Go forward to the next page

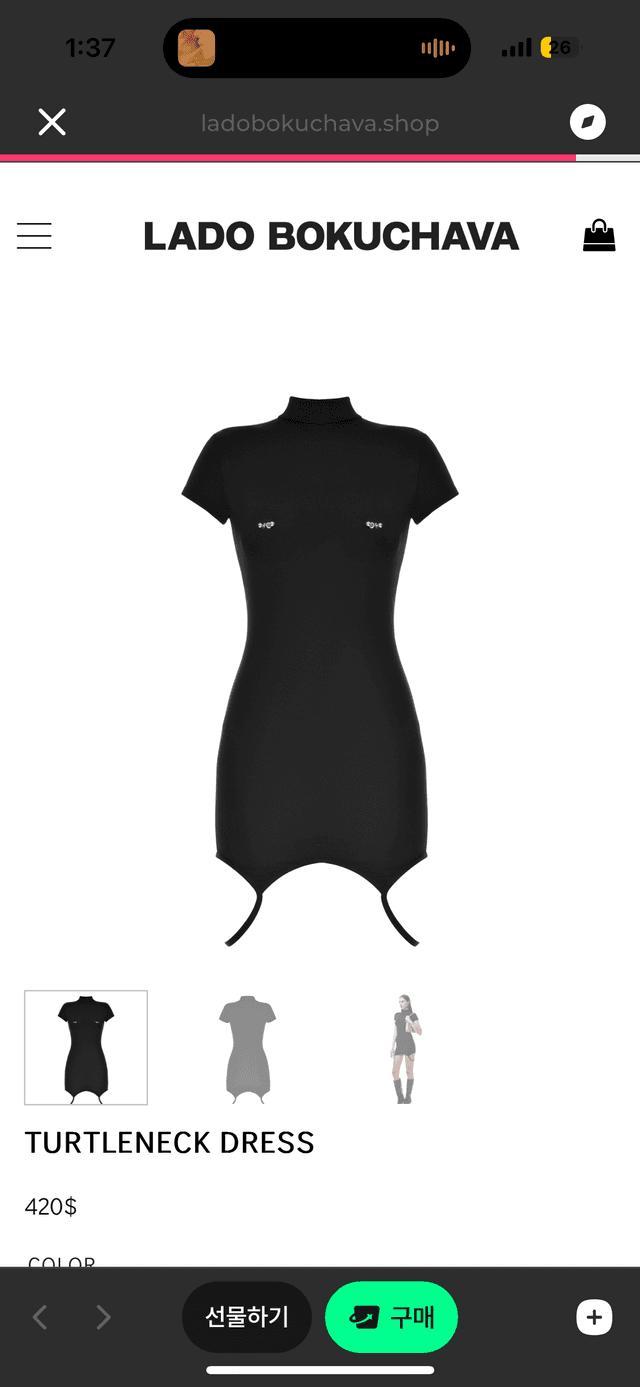[x=103, y=1317]
